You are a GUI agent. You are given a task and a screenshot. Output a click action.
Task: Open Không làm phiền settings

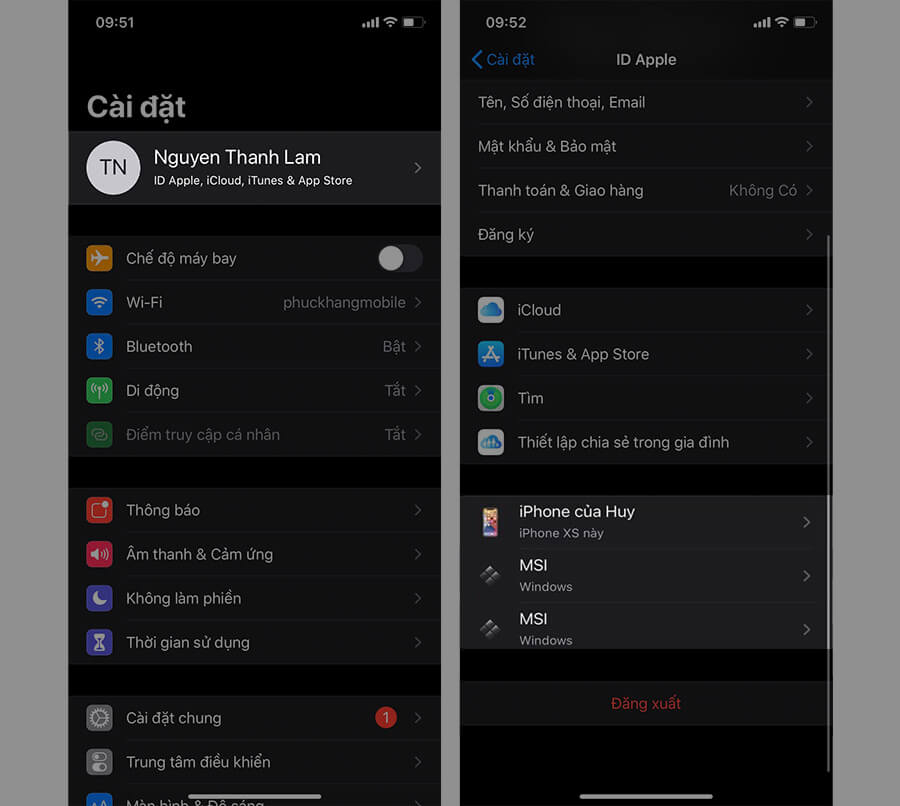(x=254, y=598)
